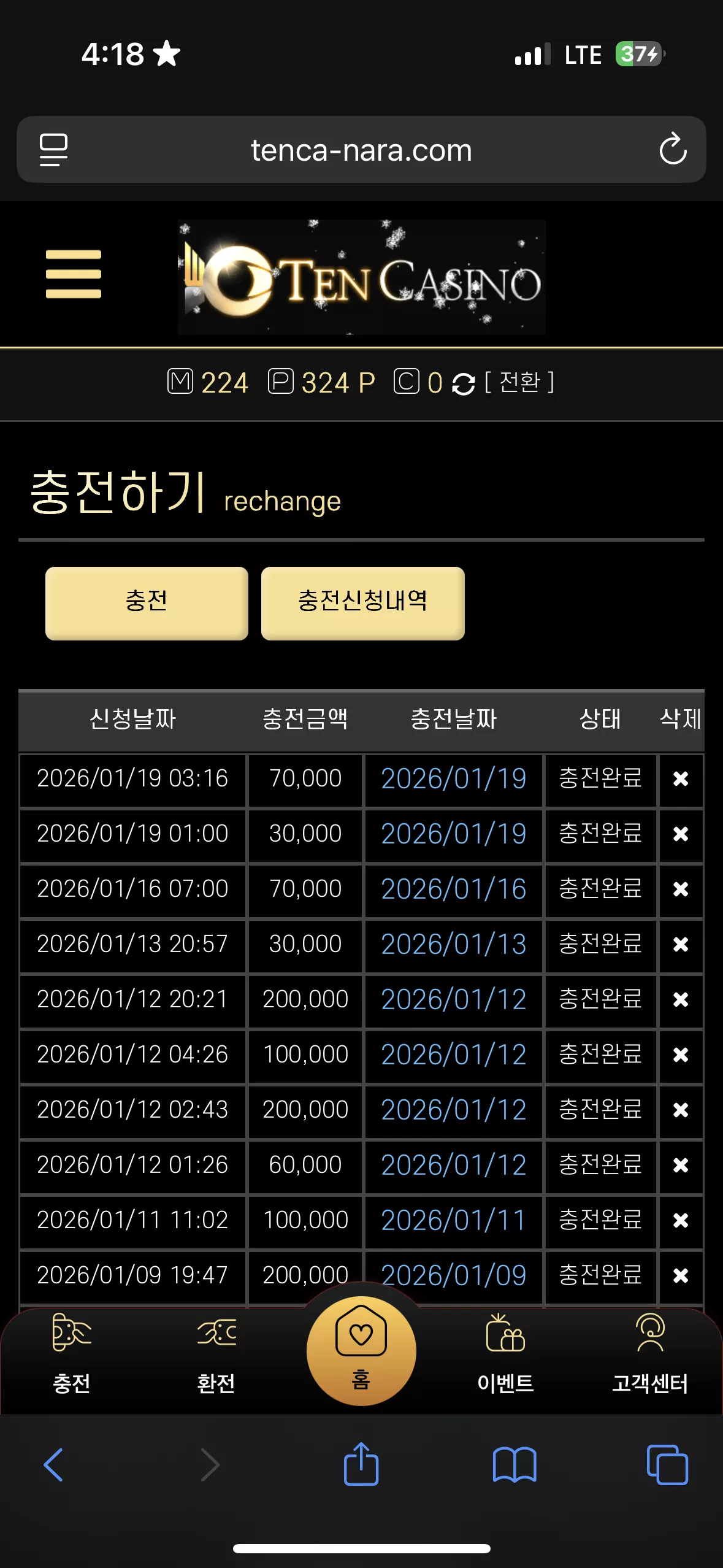Remove the 2026/01/16 07:00 entry
723x1568 pixels.
tap(681, 890)
